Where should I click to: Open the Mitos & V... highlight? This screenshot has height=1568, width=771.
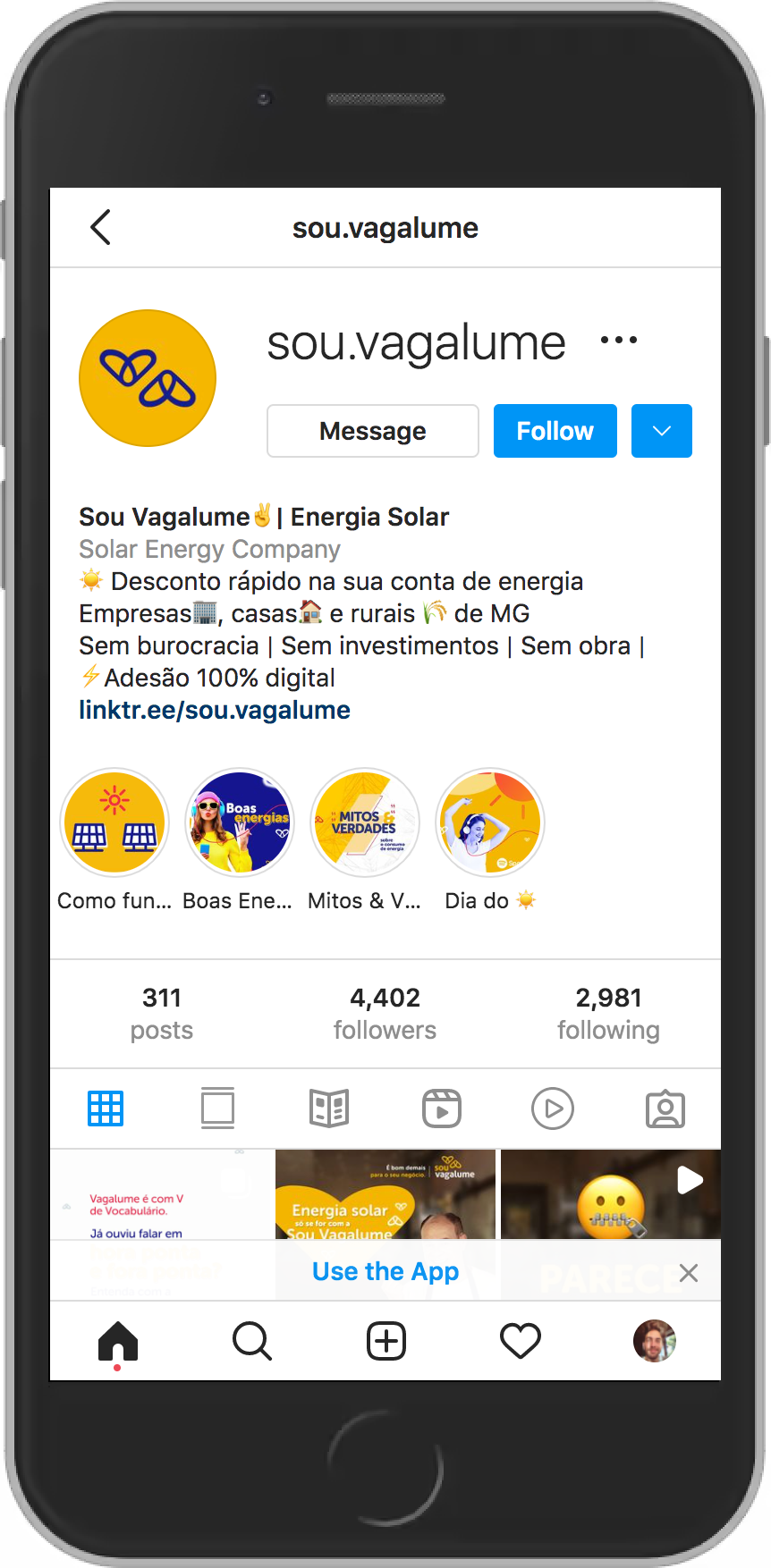click(364, 822)
